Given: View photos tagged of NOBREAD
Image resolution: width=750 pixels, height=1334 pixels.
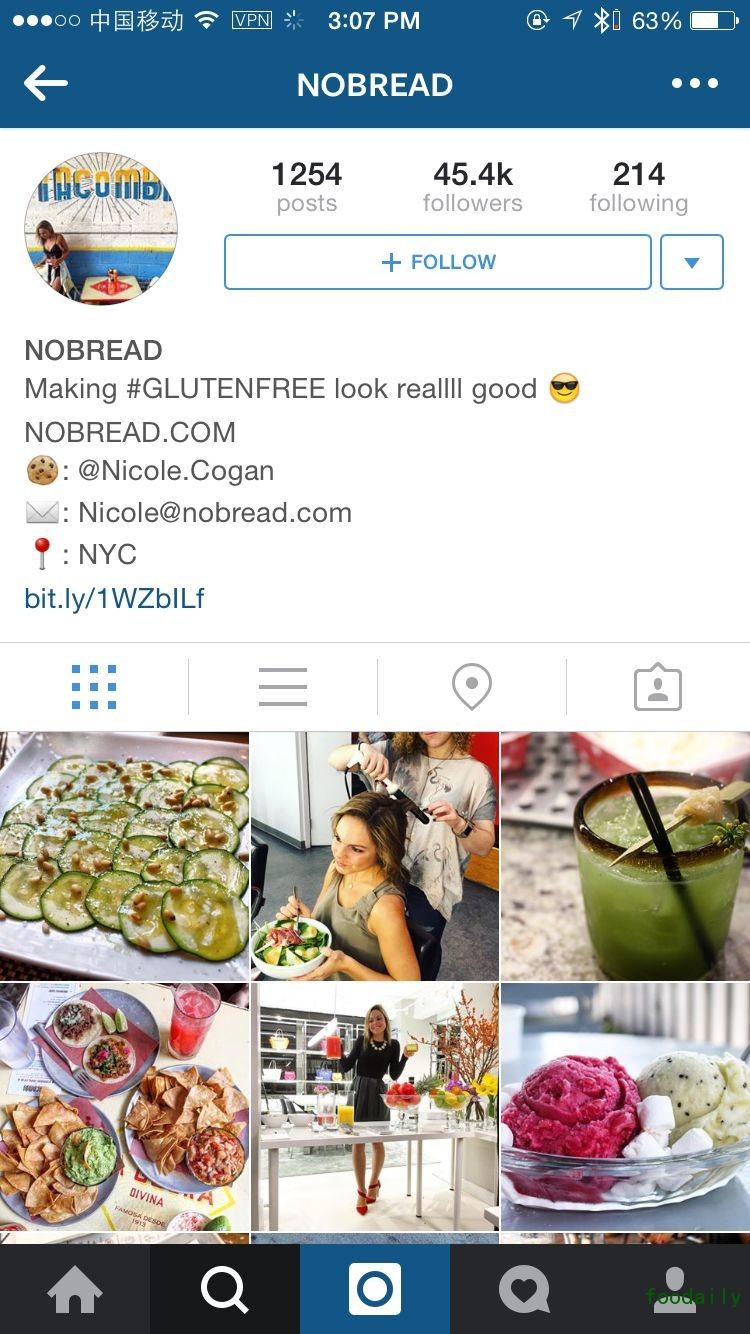Looking at the screenshot, I should tap(657, 687).
